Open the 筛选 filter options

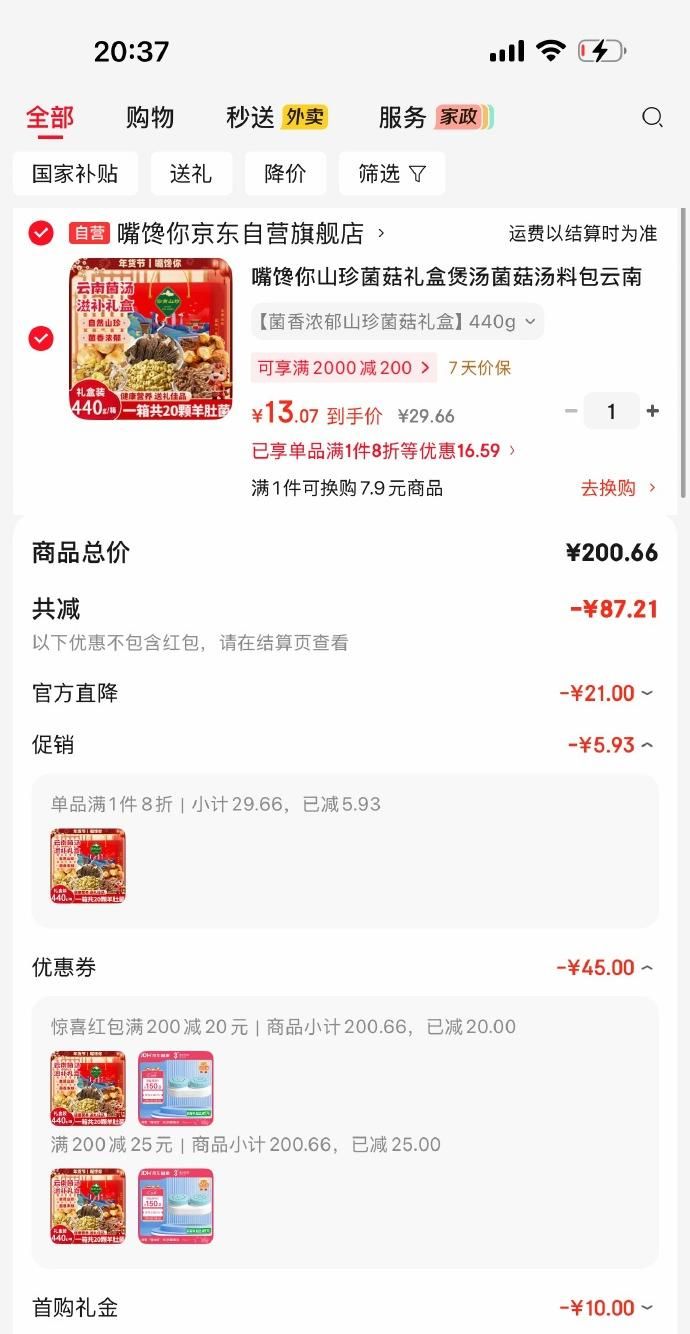391,174
